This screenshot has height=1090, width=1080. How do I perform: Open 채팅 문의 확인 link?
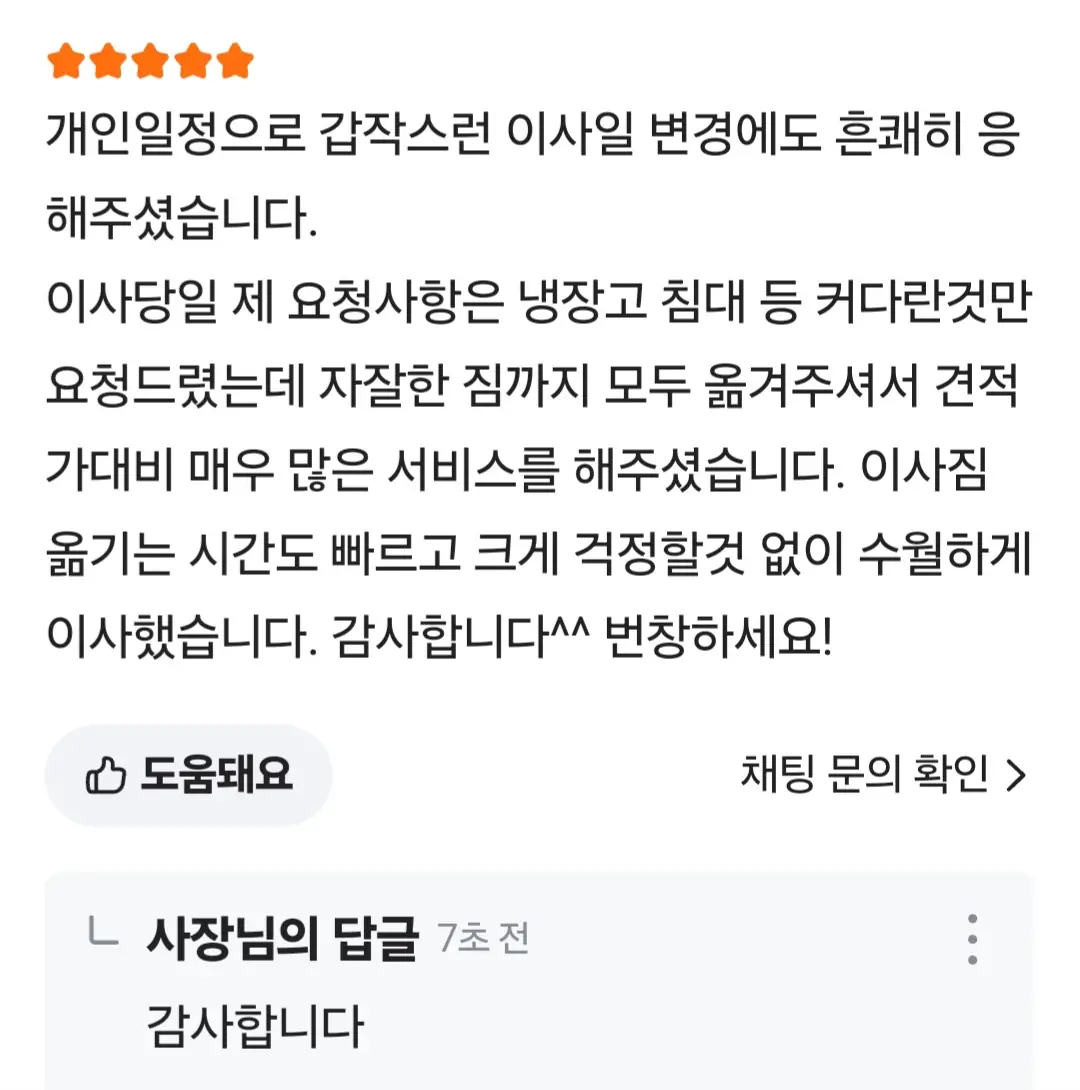[882, 774]
